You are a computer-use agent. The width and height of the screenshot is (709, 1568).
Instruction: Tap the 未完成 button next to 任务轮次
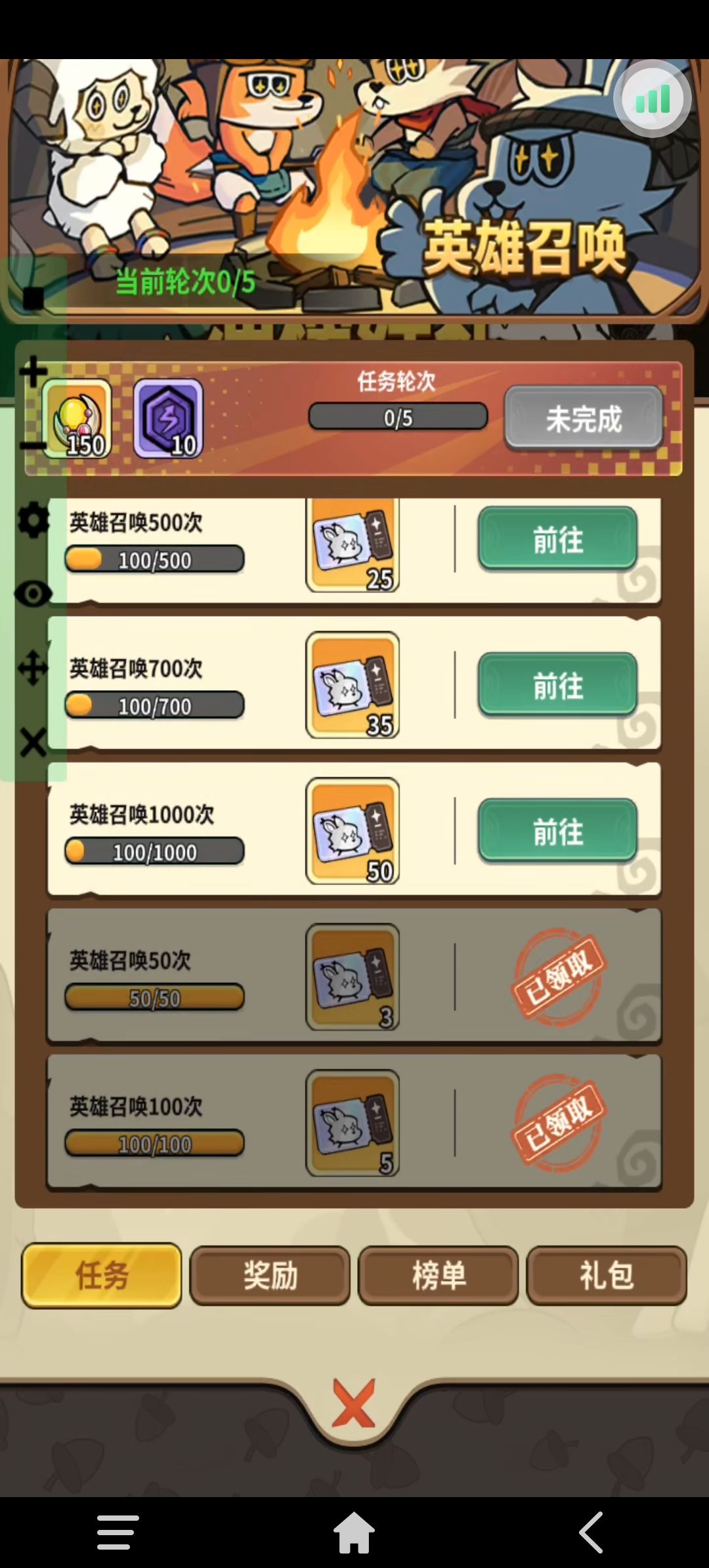click(x=583, y=420)
